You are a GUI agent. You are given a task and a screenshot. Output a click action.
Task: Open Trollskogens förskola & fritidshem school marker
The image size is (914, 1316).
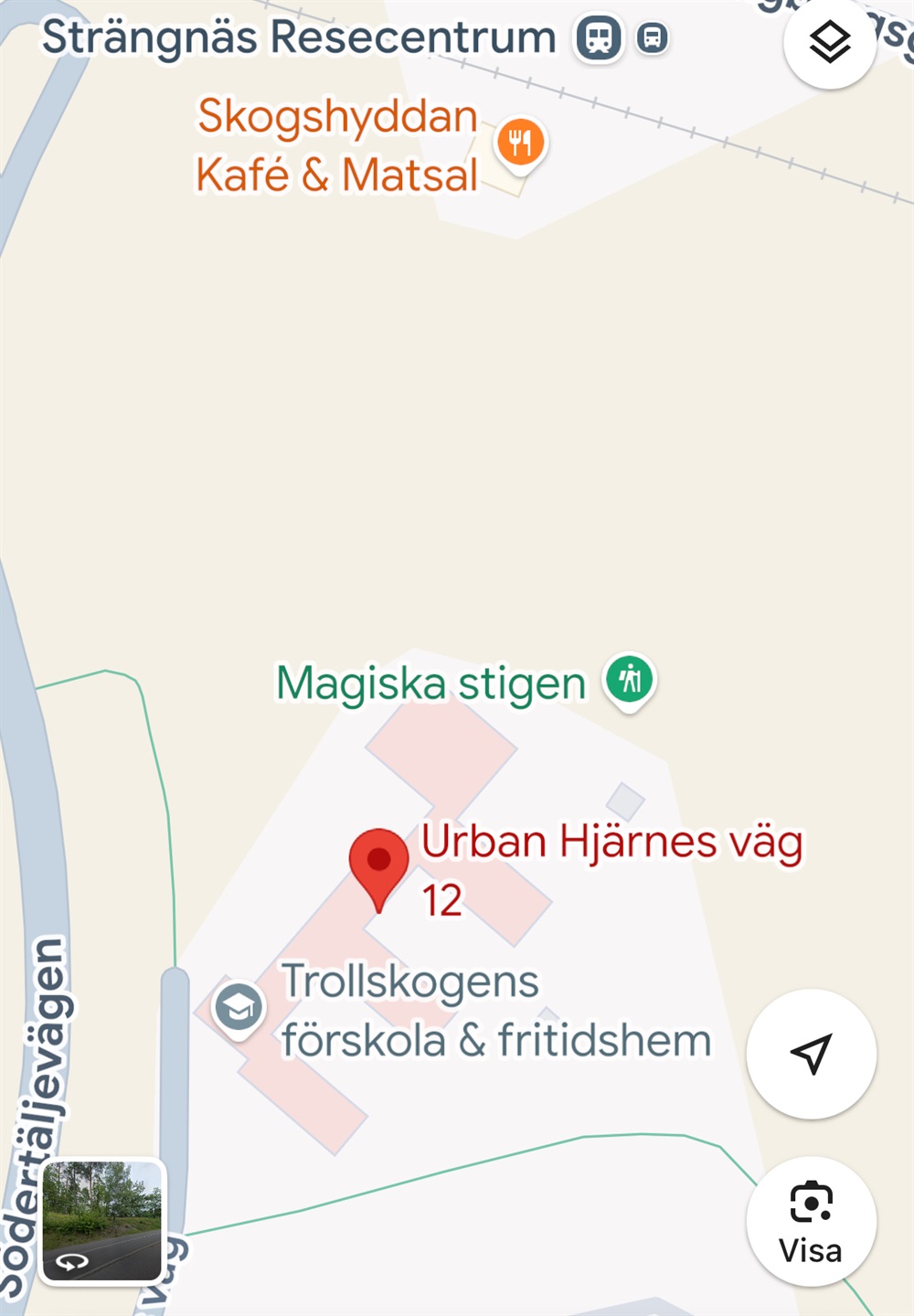pyautogui.click(x=239, y=1007)
